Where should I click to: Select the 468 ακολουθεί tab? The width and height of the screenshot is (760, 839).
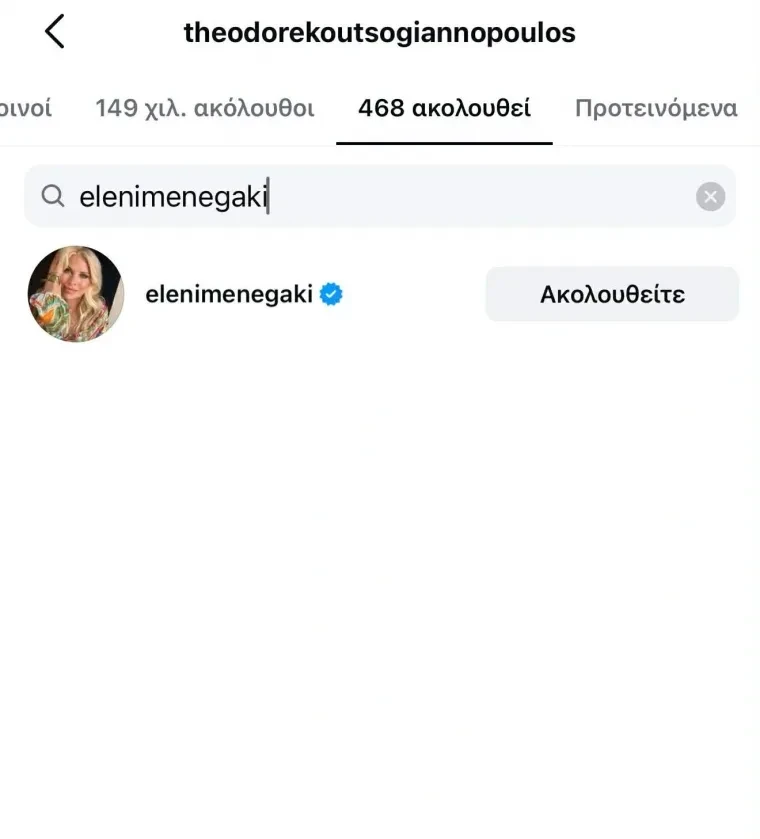pyautogui.click(x=443, y=107)
